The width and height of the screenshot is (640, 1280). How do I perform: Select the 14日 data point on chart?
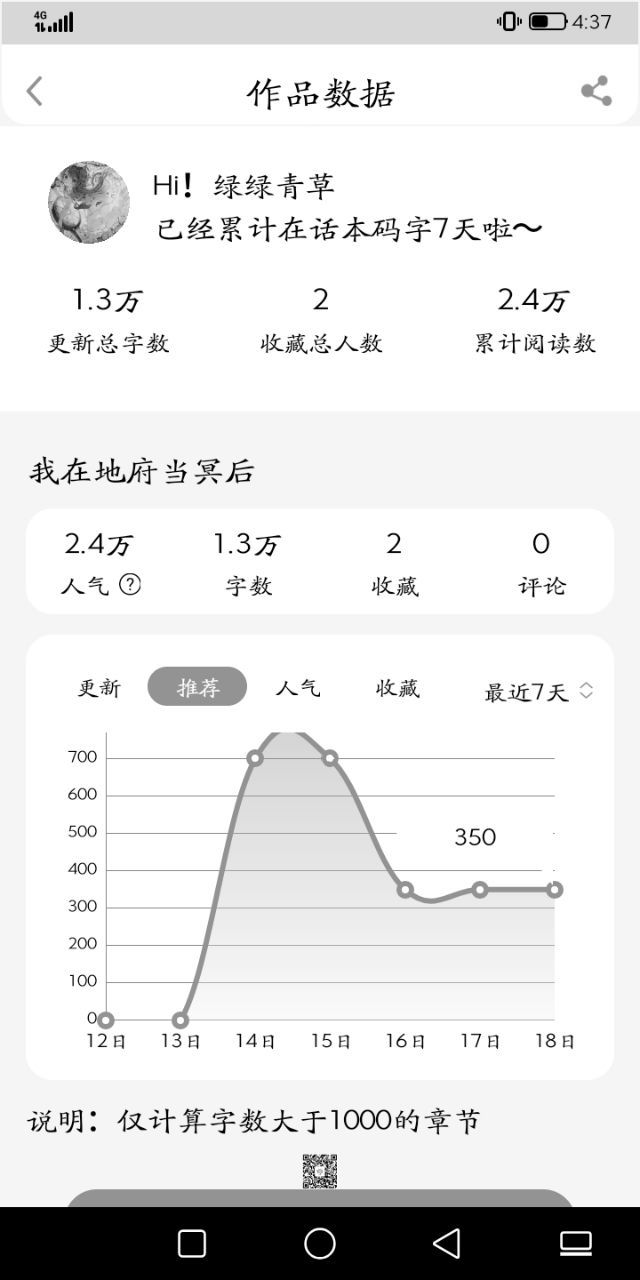(255, 758)
